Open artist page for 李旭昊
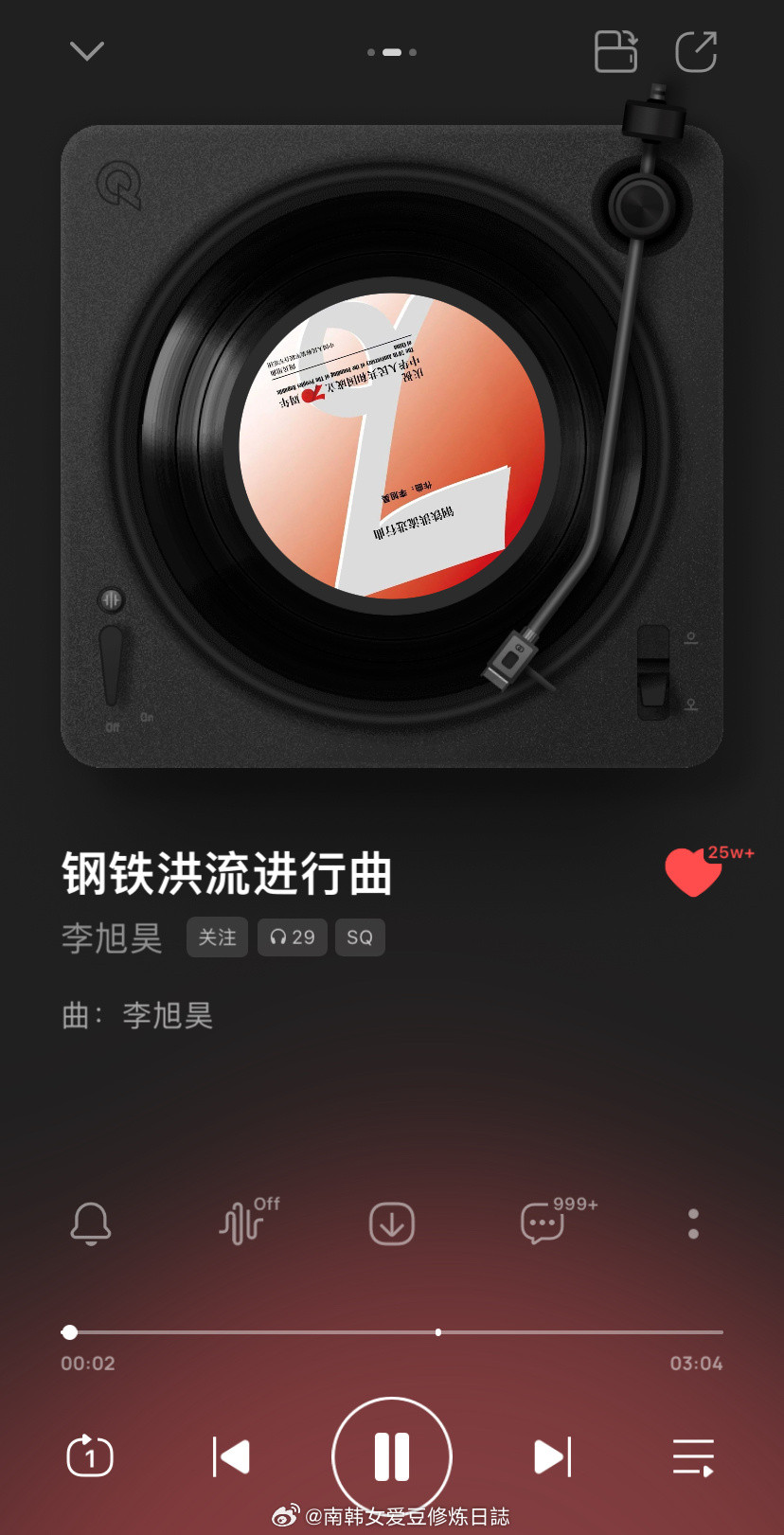 (112, 938)
